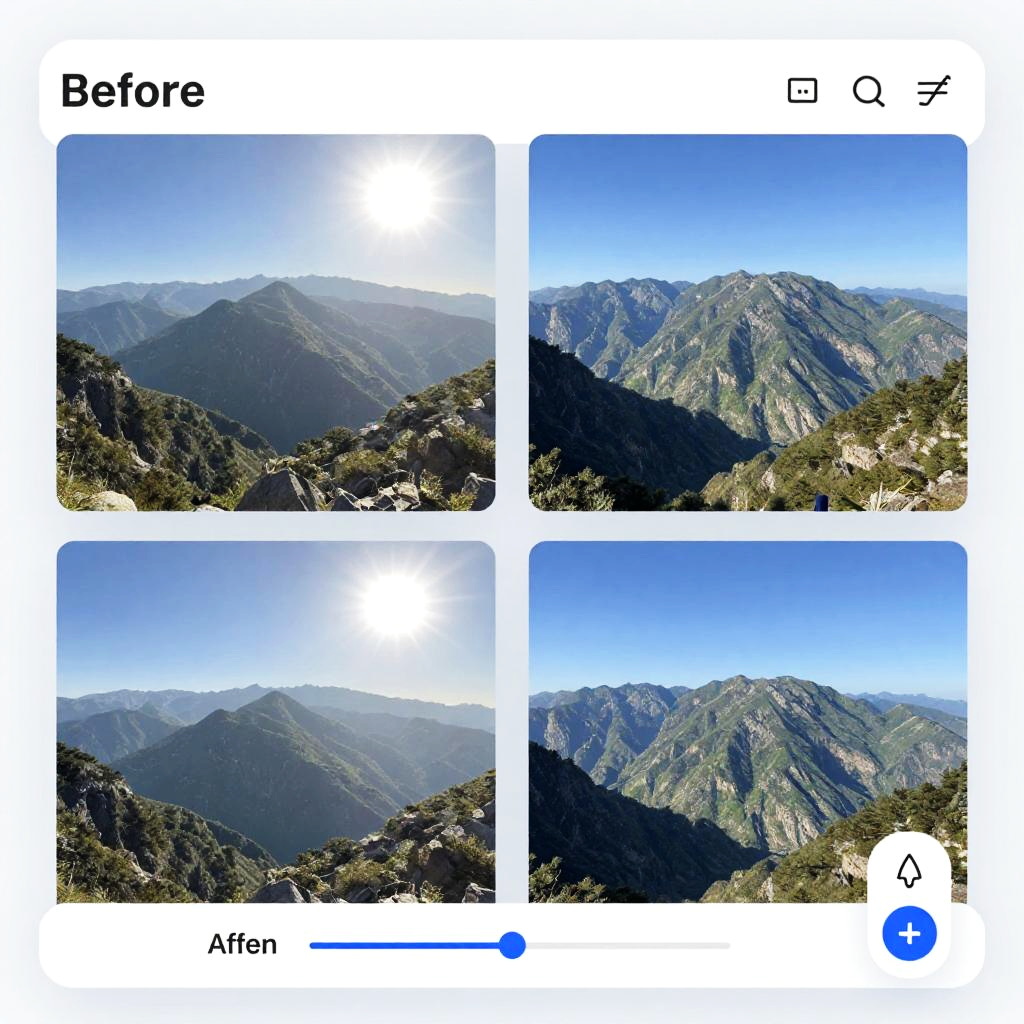Tap the blue plus add button
This screenshot has width=1024, height=1024.
pyautogui.click(x=909, y=934)
